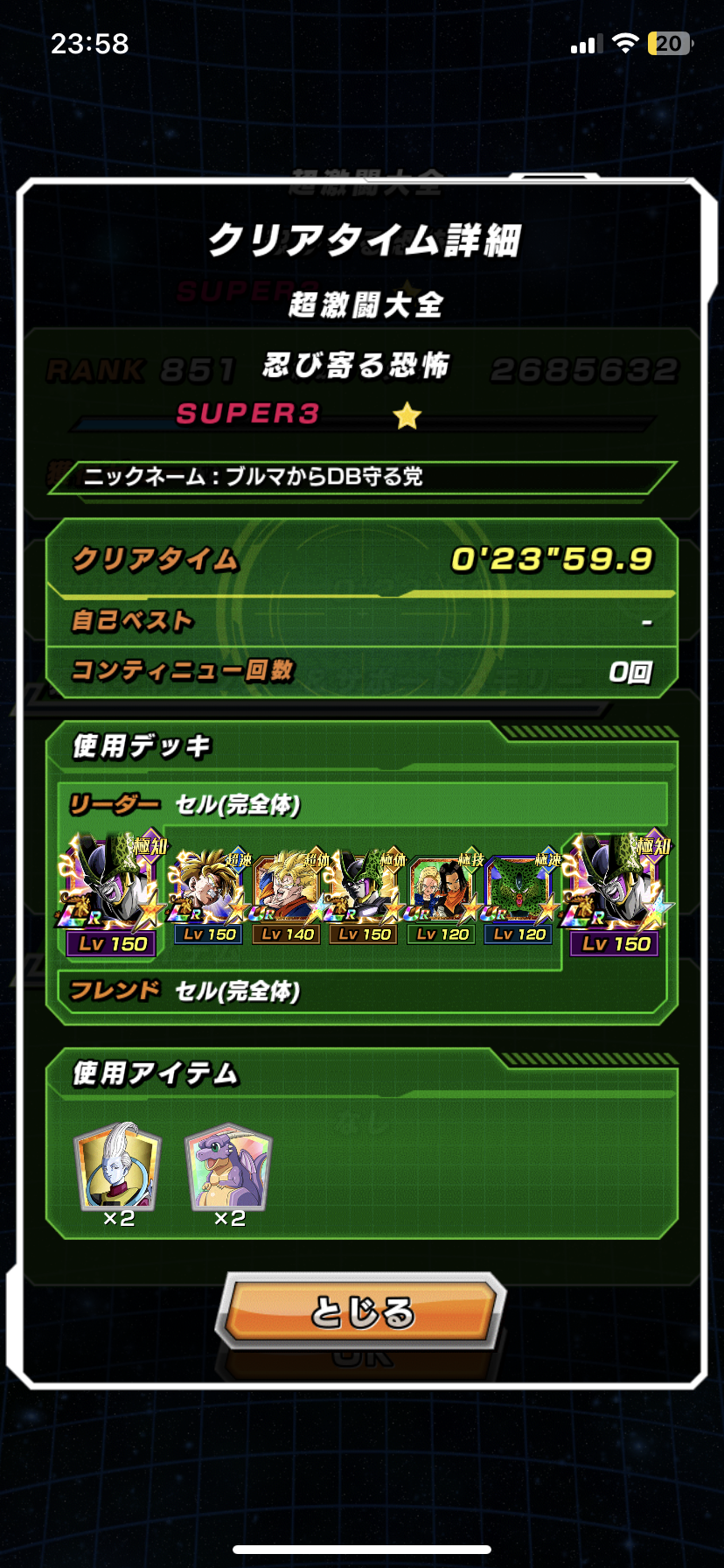Open the friend Cell Lv 150 card
Image resolution: width=724 pixels, height=1568 pixels.
[616, 894]
